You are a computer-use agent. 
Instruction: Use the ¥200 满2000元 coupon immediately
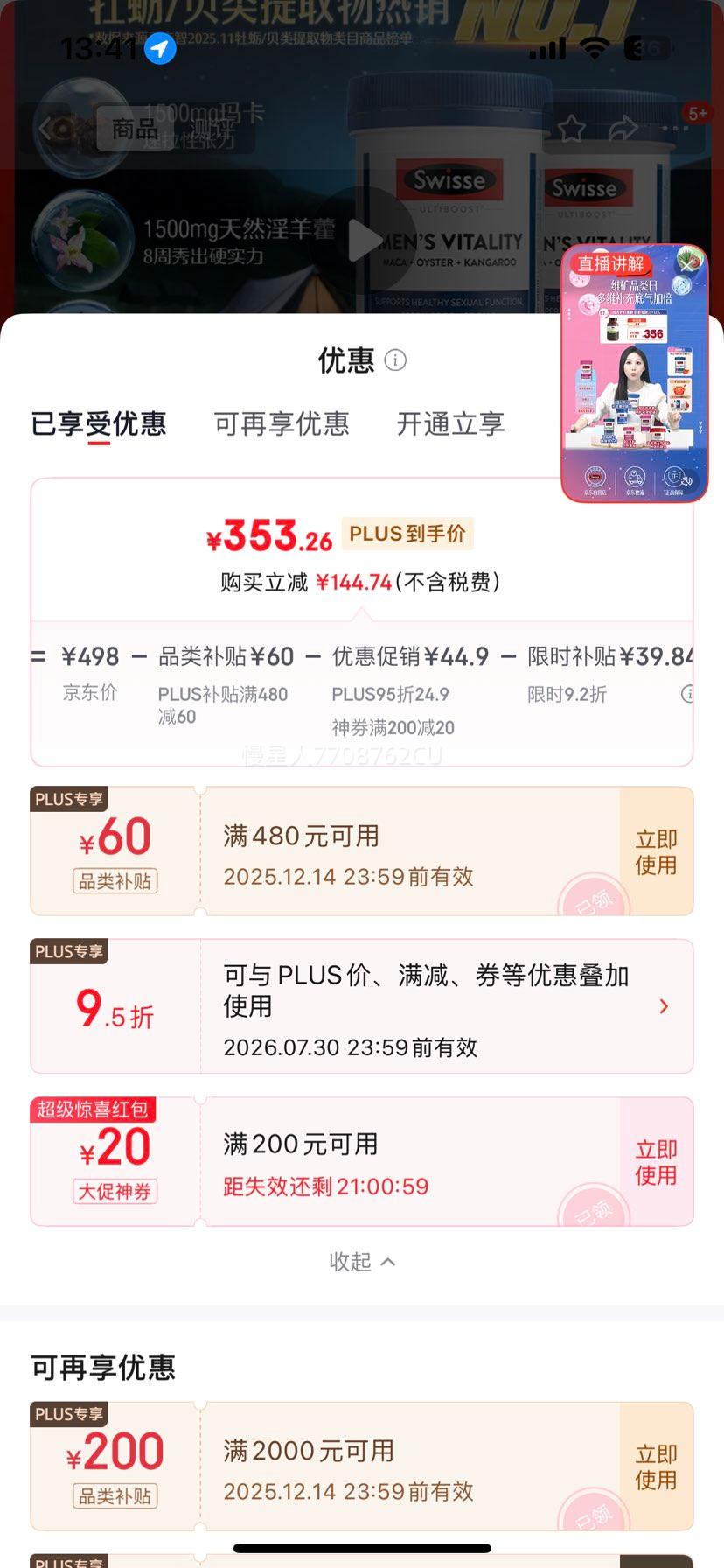tap(656, 1466)
